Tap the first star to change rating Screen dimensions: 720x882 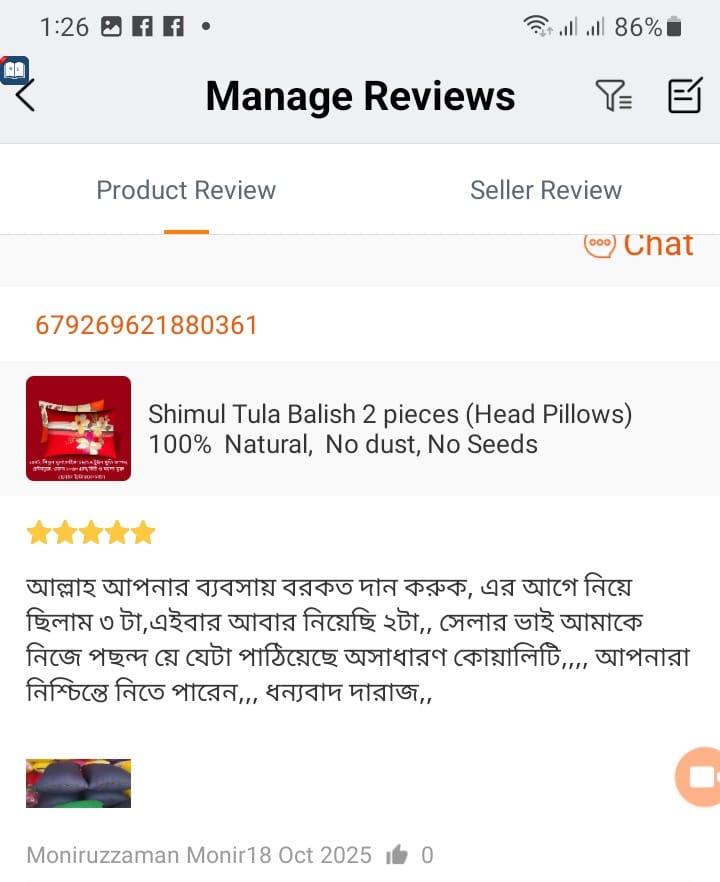click(40, 531)
